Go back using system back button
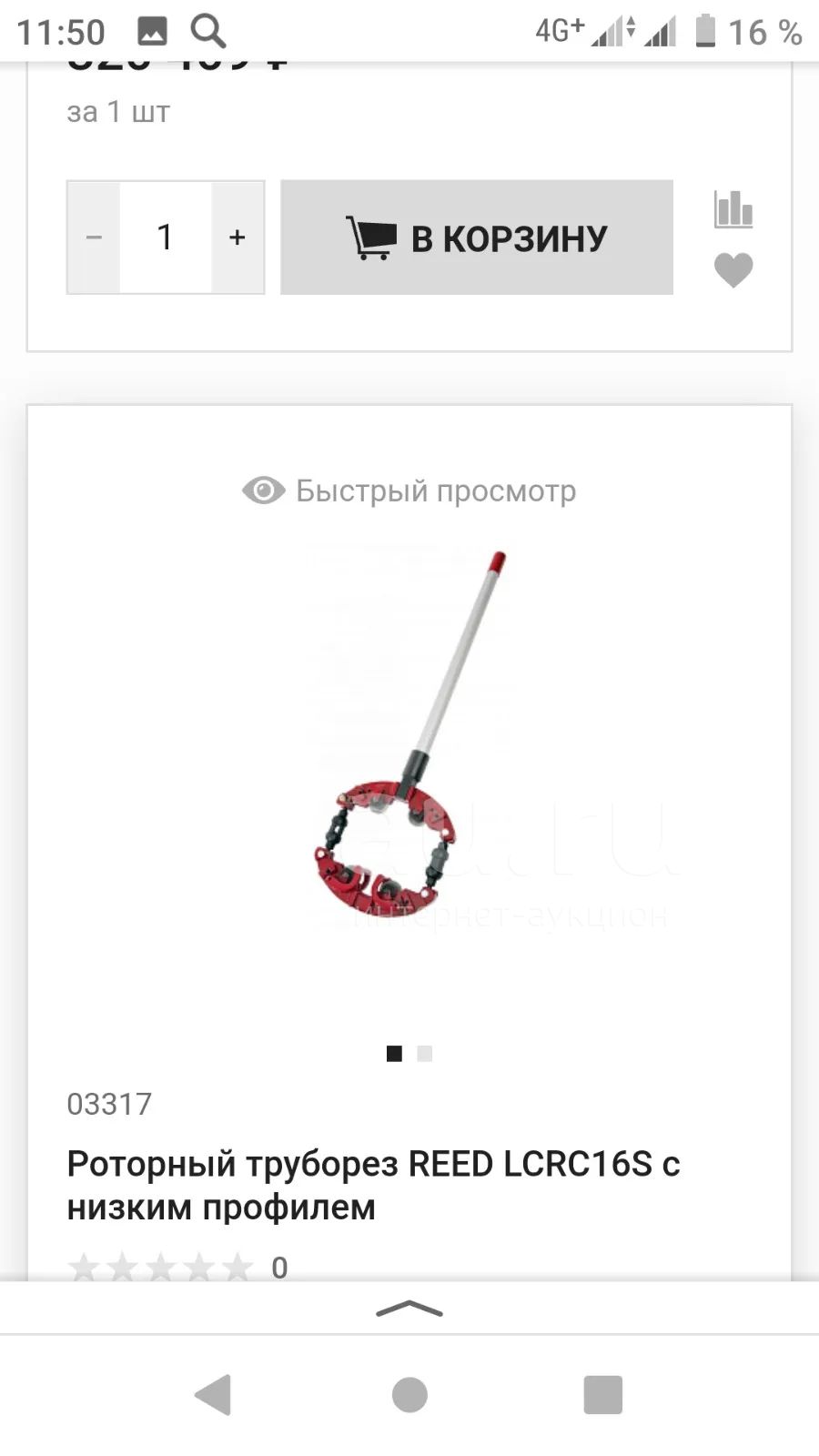Screen dimensions: 819x1456 point(214,1394)
